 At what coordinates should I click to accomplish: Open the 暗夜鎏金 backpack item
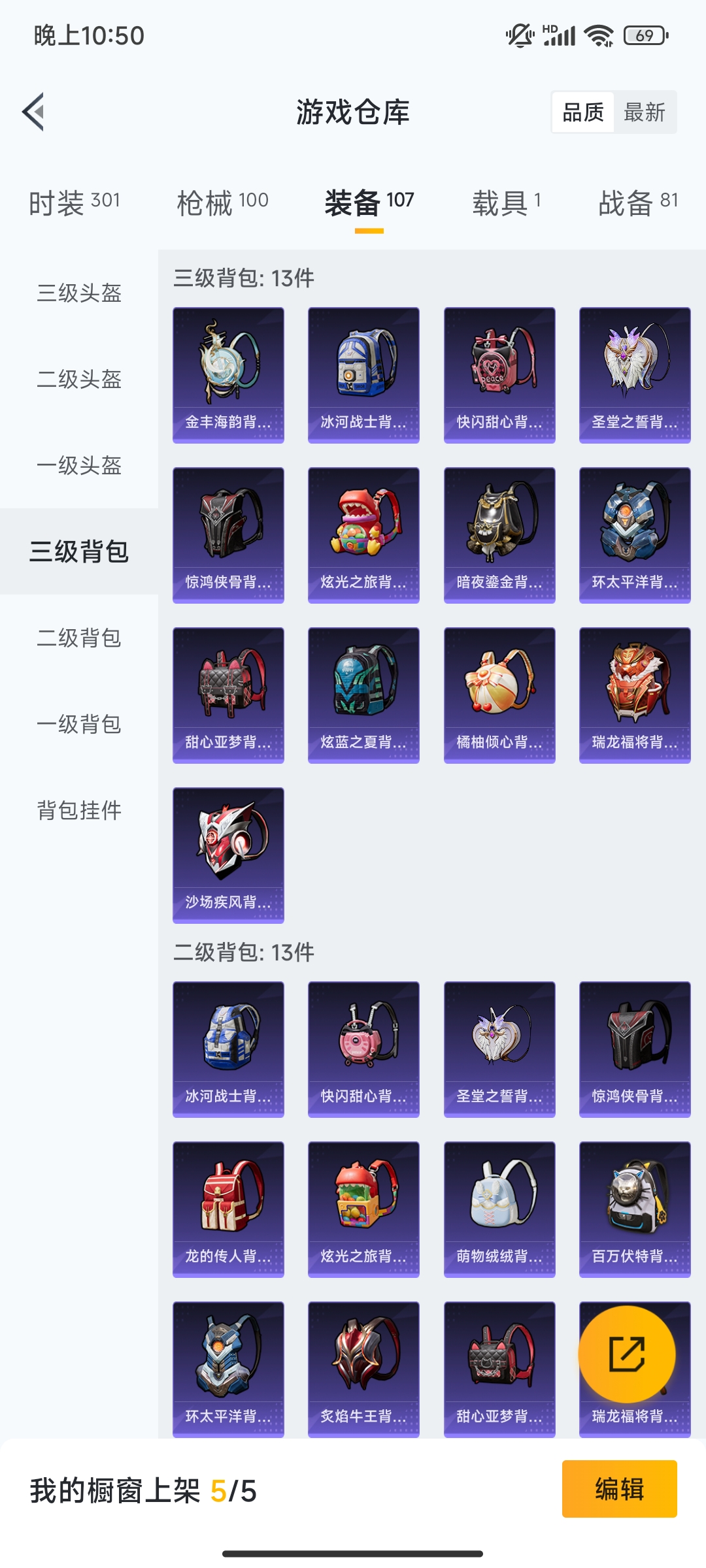499,535
